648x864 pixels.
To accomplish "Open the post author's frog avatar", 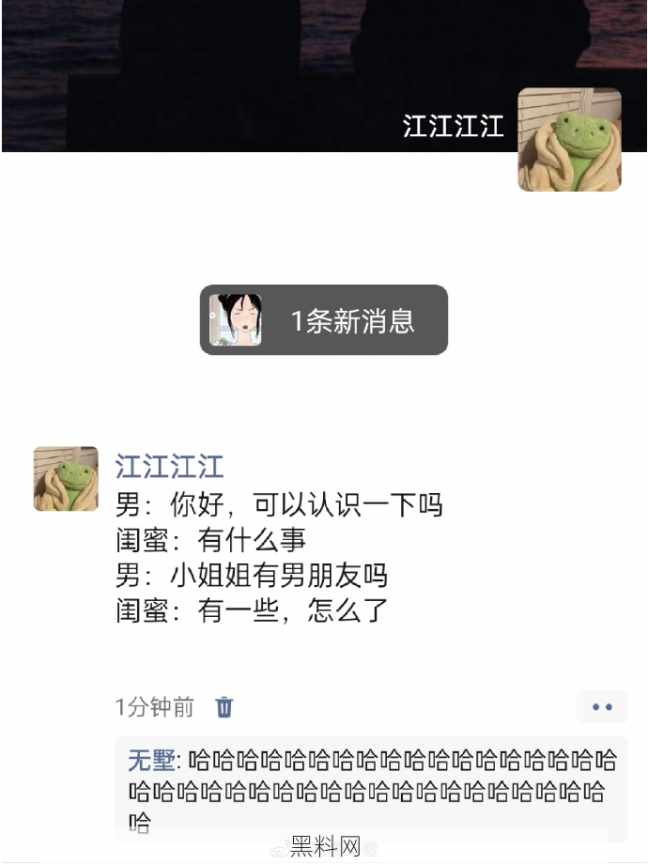I will pos(66,479).
